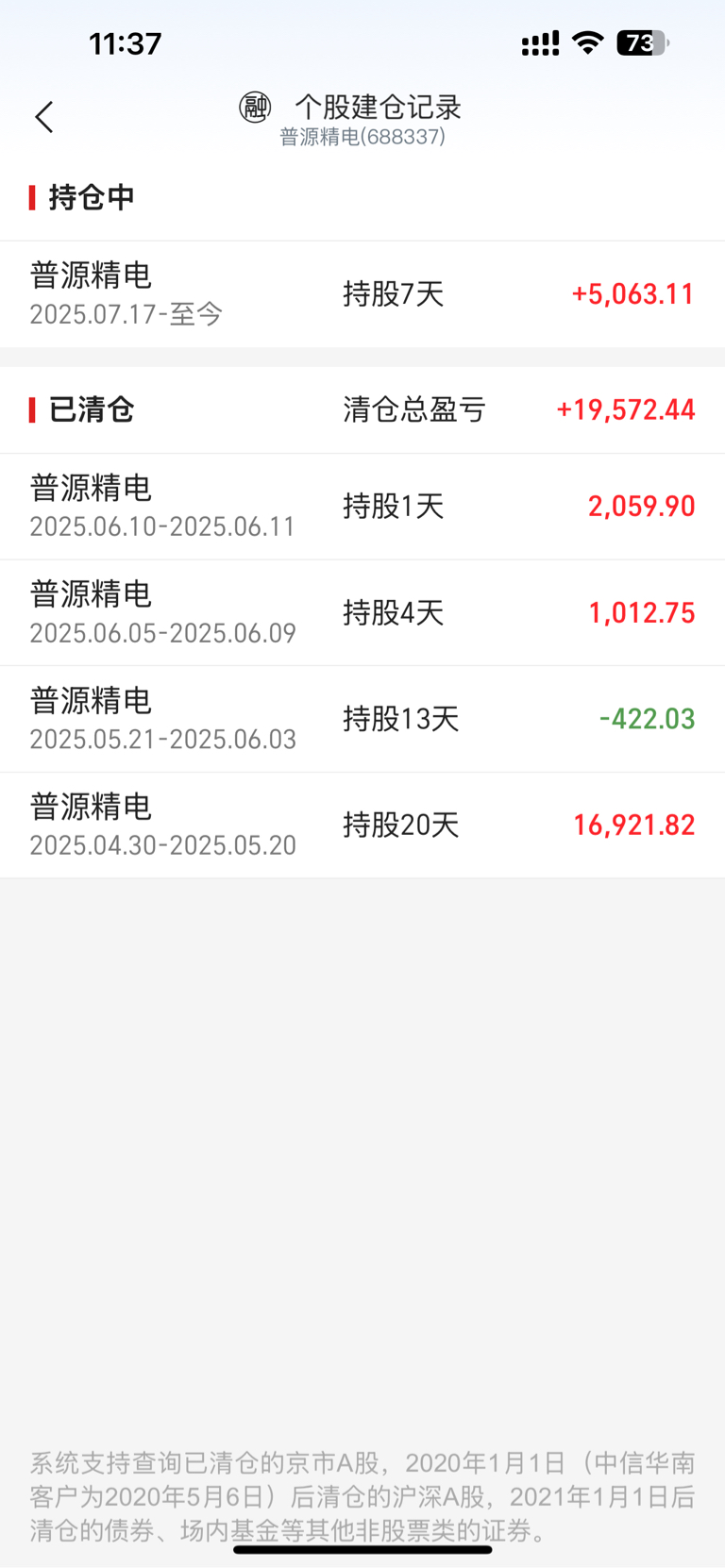Open the current holding record from 2025.07.17

362,294
